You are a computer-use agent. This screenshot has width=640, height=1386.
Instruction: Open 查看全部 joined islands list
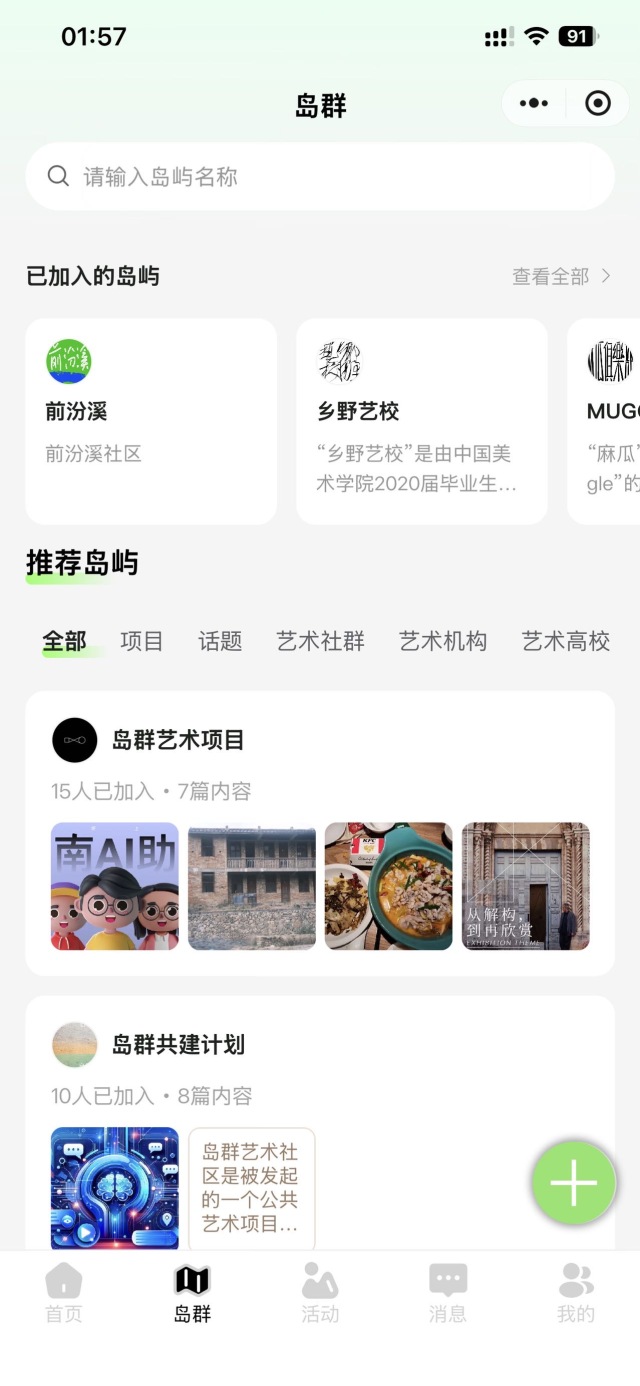[x=561, y=277]
